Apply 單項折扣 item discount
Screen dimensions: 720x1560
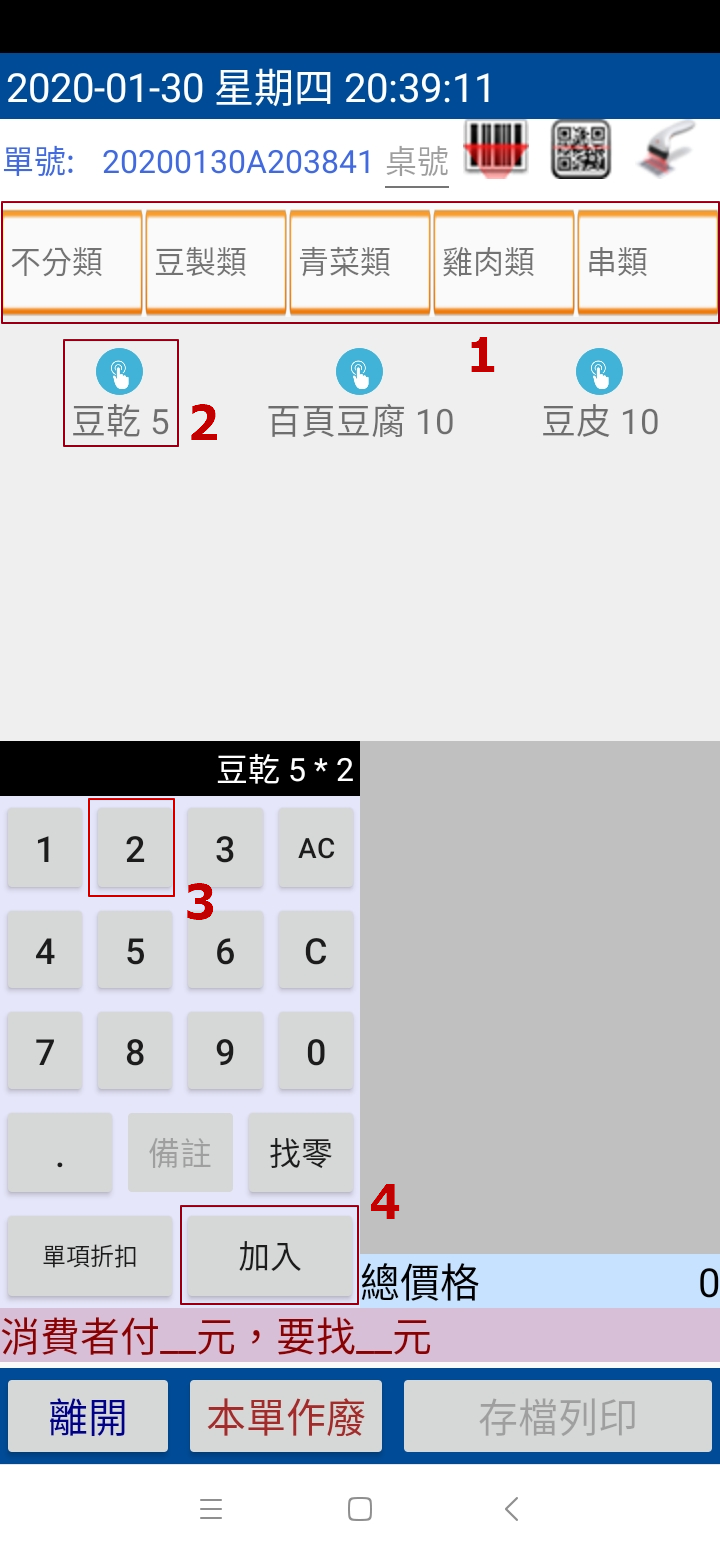90,1256
